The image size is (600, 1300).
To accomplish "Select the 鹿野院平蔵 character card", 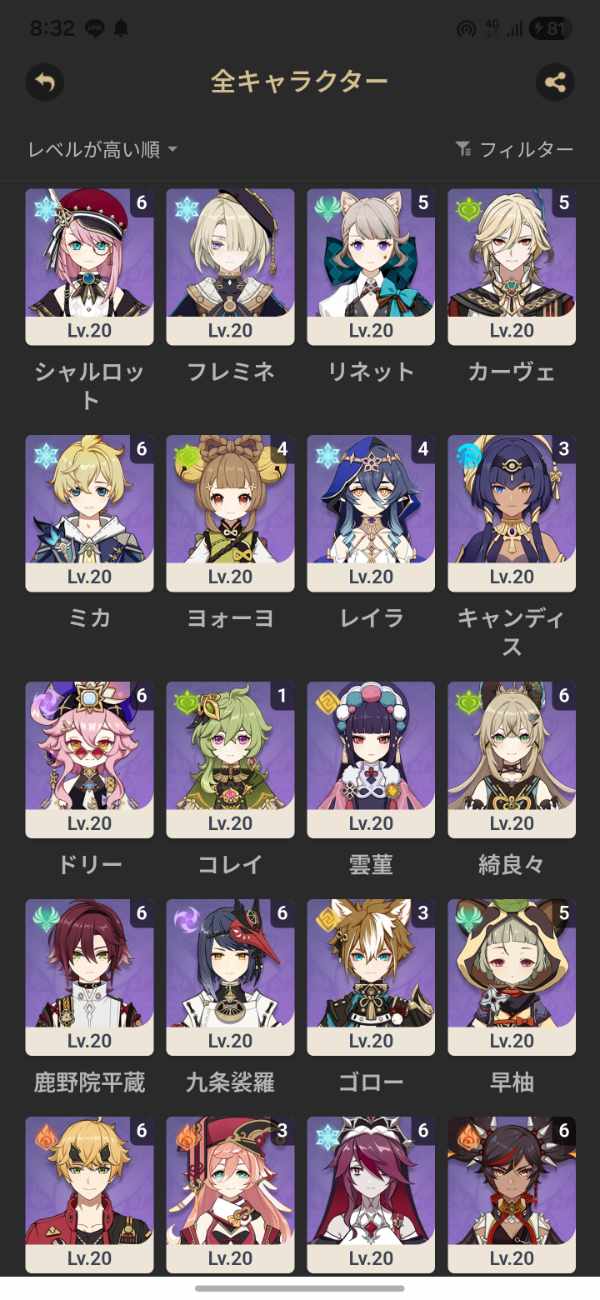I will tap(89, 976).
